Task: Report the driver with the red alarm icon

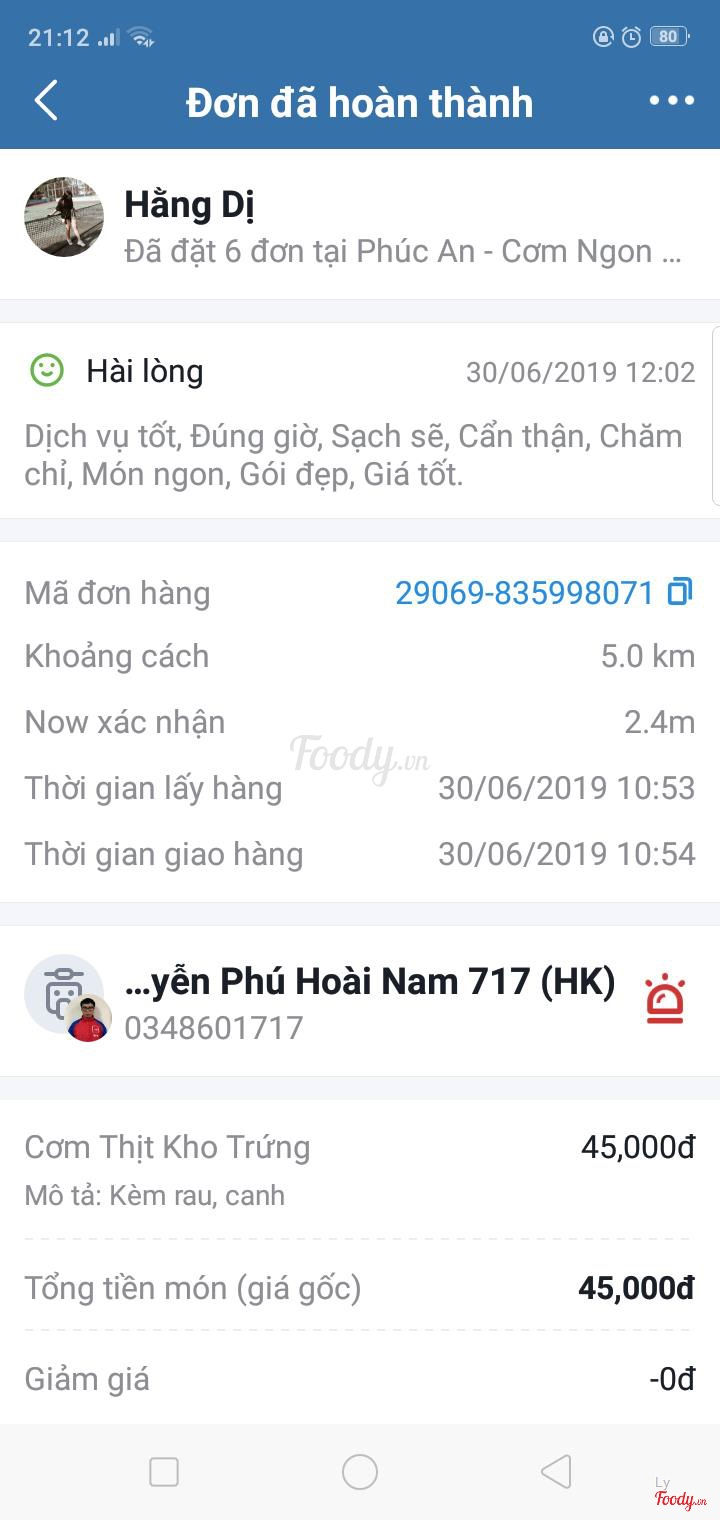Action: coord(665,999)
